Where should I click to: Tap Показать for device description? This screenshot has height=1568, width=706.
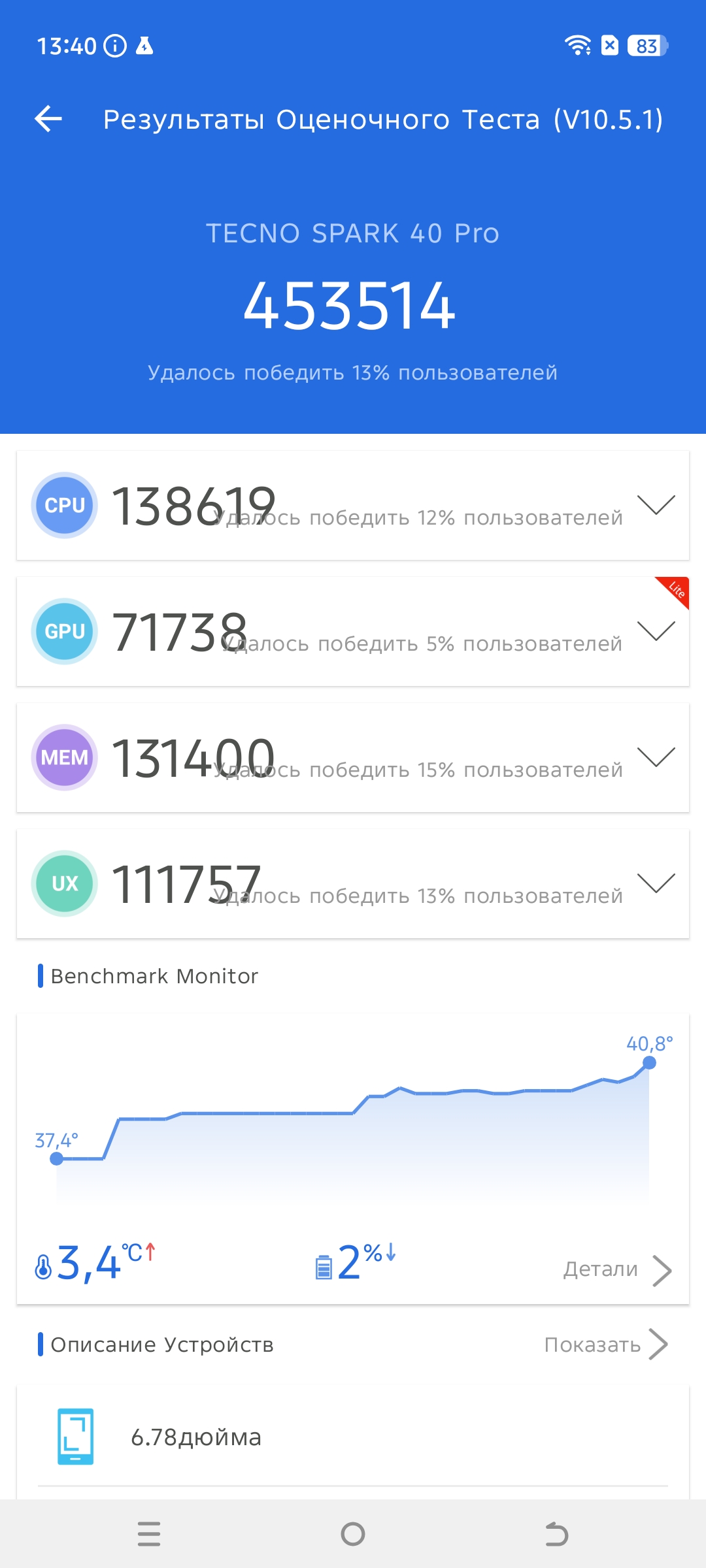(x=605, y=1345)
